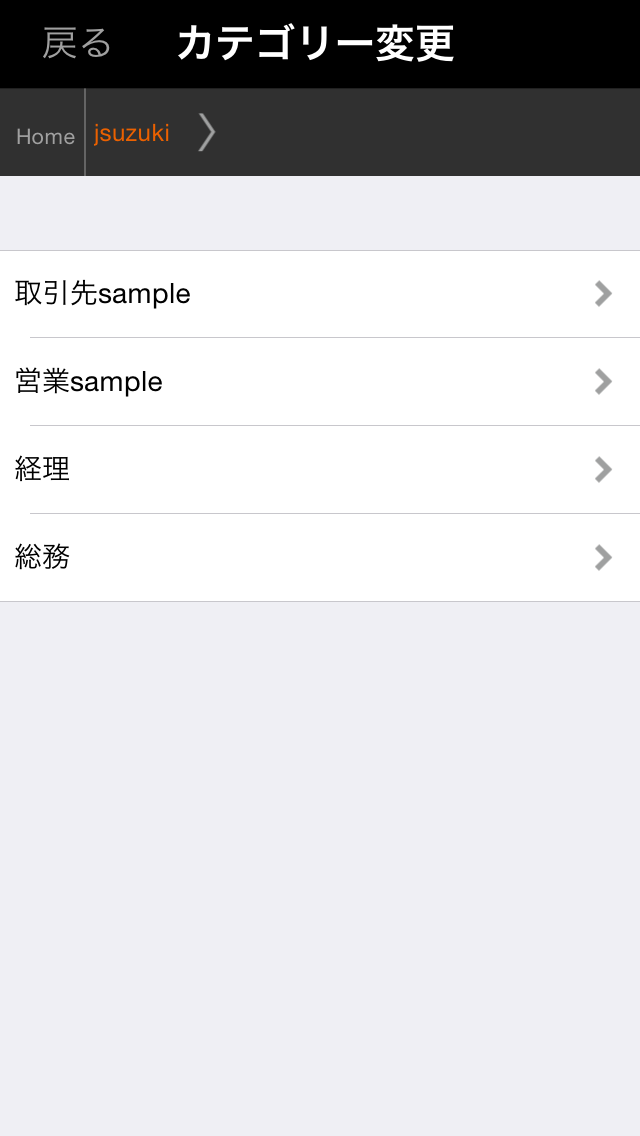
Task: Open the 営業sample category
Action: pos(320,382)
